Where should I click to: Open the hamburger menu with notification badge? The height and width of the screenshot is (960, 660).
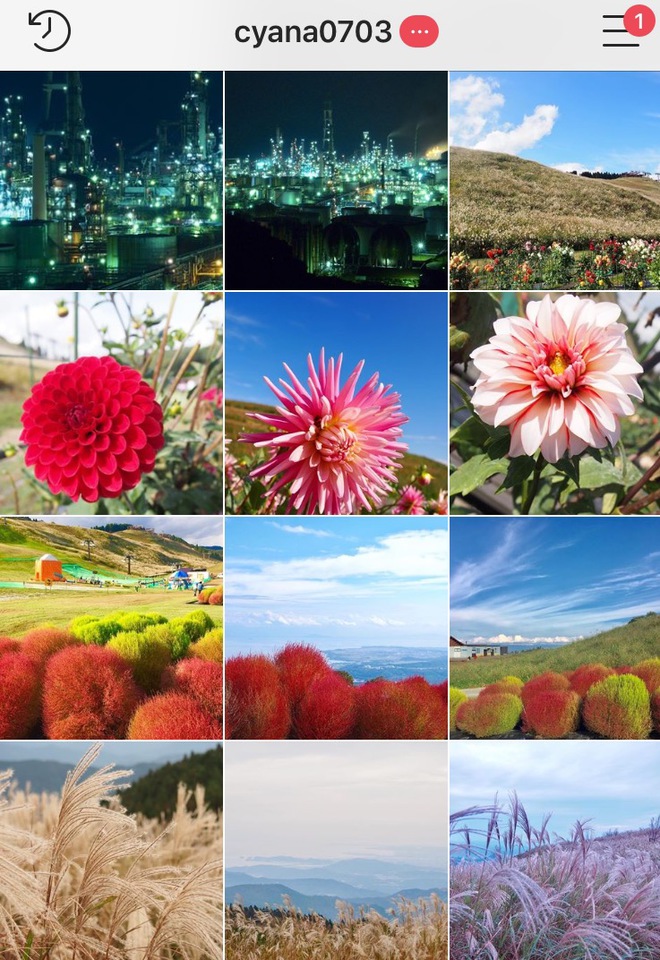(621, 31)
